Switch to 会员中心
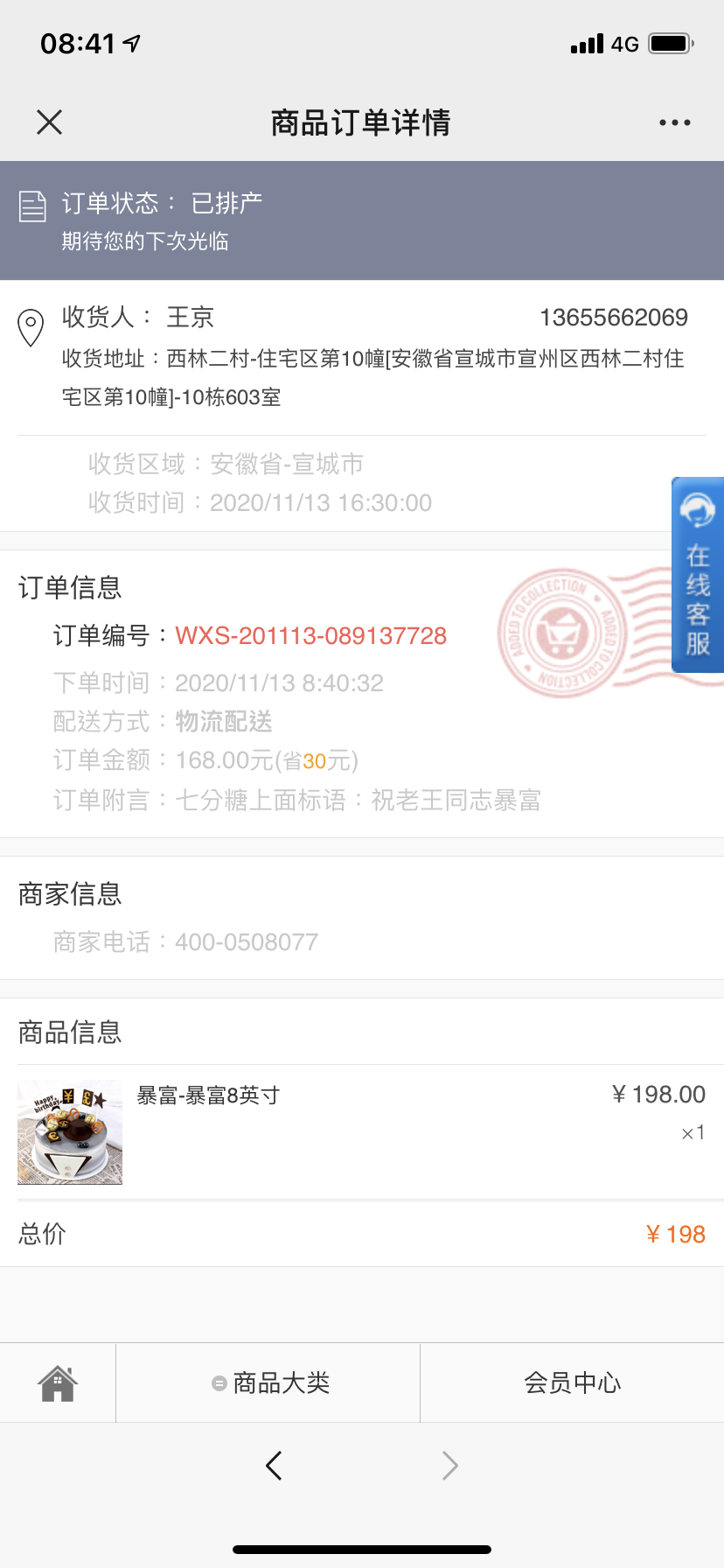 tap(573, 1383)
